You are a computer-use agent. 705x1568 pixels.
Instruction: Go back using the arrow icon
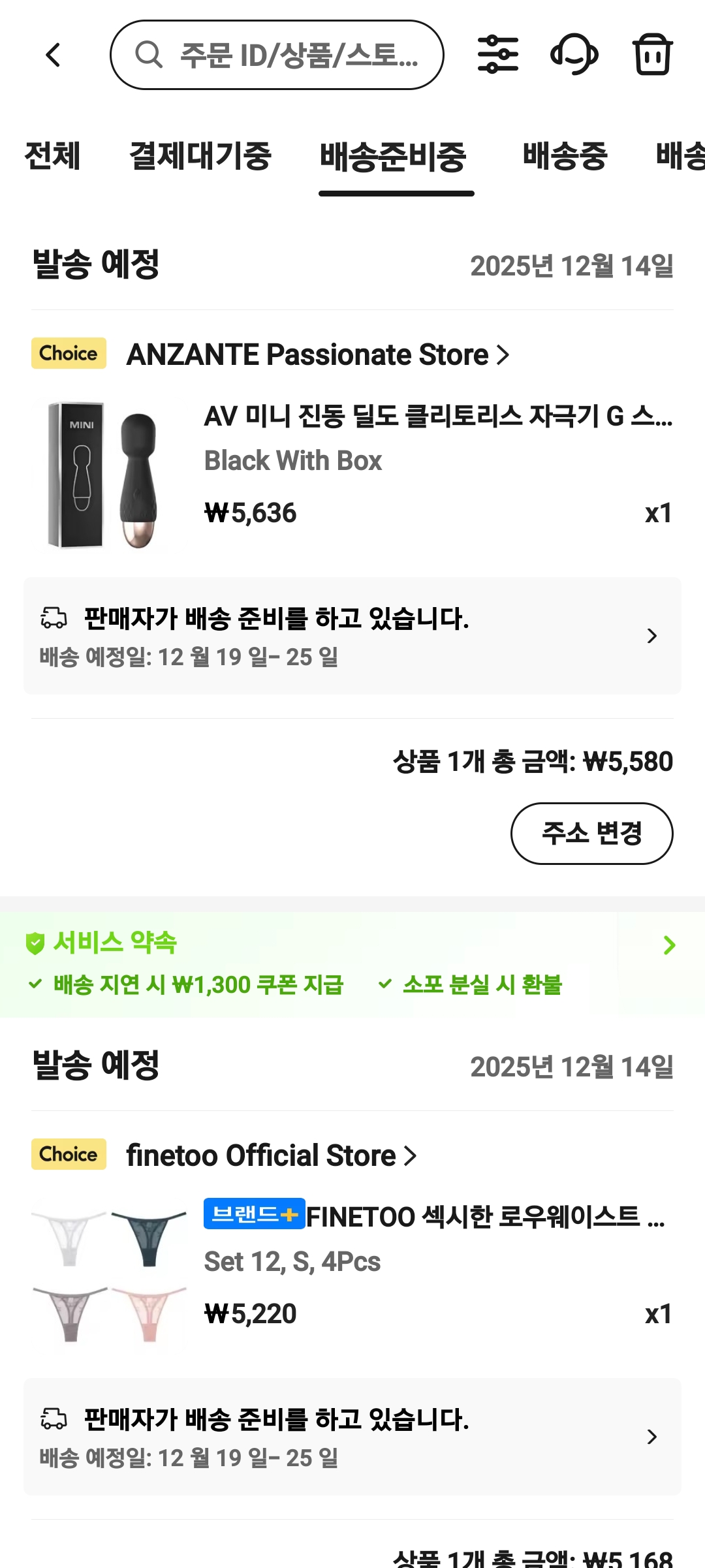point(54,55)
